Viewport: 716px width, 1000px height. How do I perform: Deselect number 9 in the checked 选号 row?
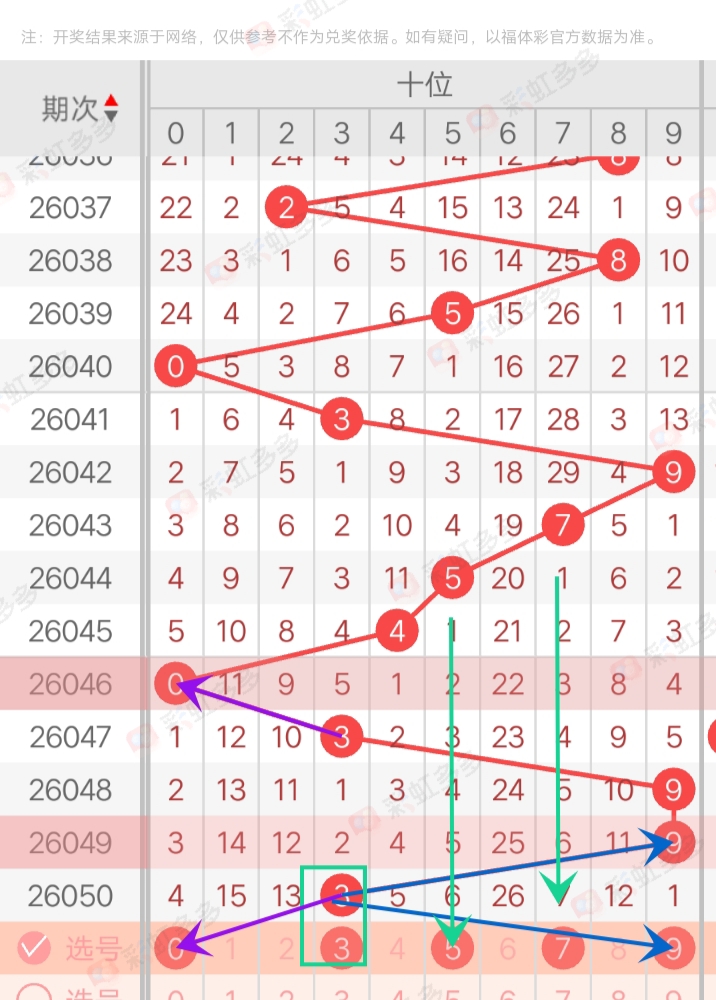click(674, 948)
